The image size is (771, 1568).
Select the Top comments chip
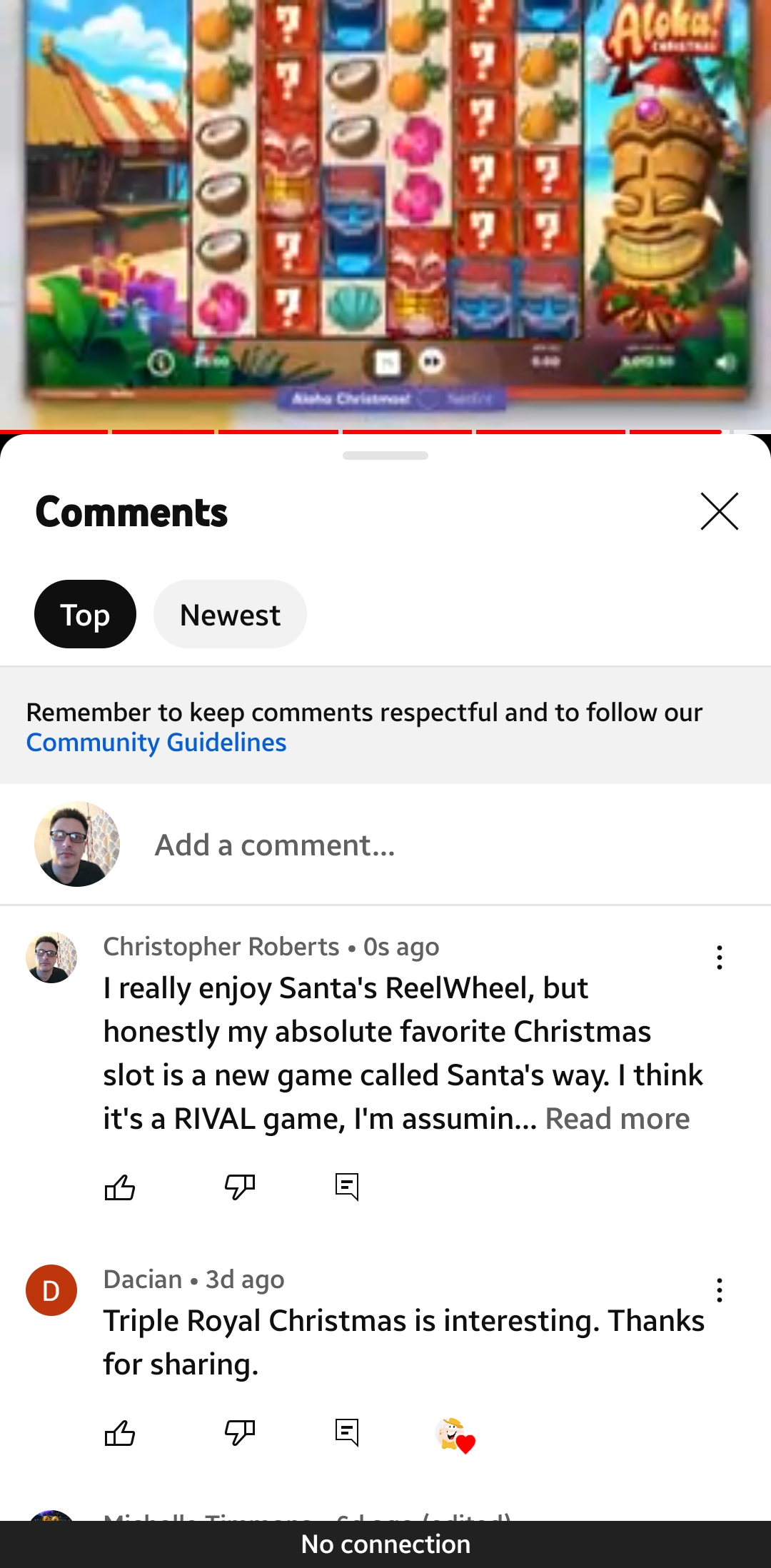coord(85,615)
